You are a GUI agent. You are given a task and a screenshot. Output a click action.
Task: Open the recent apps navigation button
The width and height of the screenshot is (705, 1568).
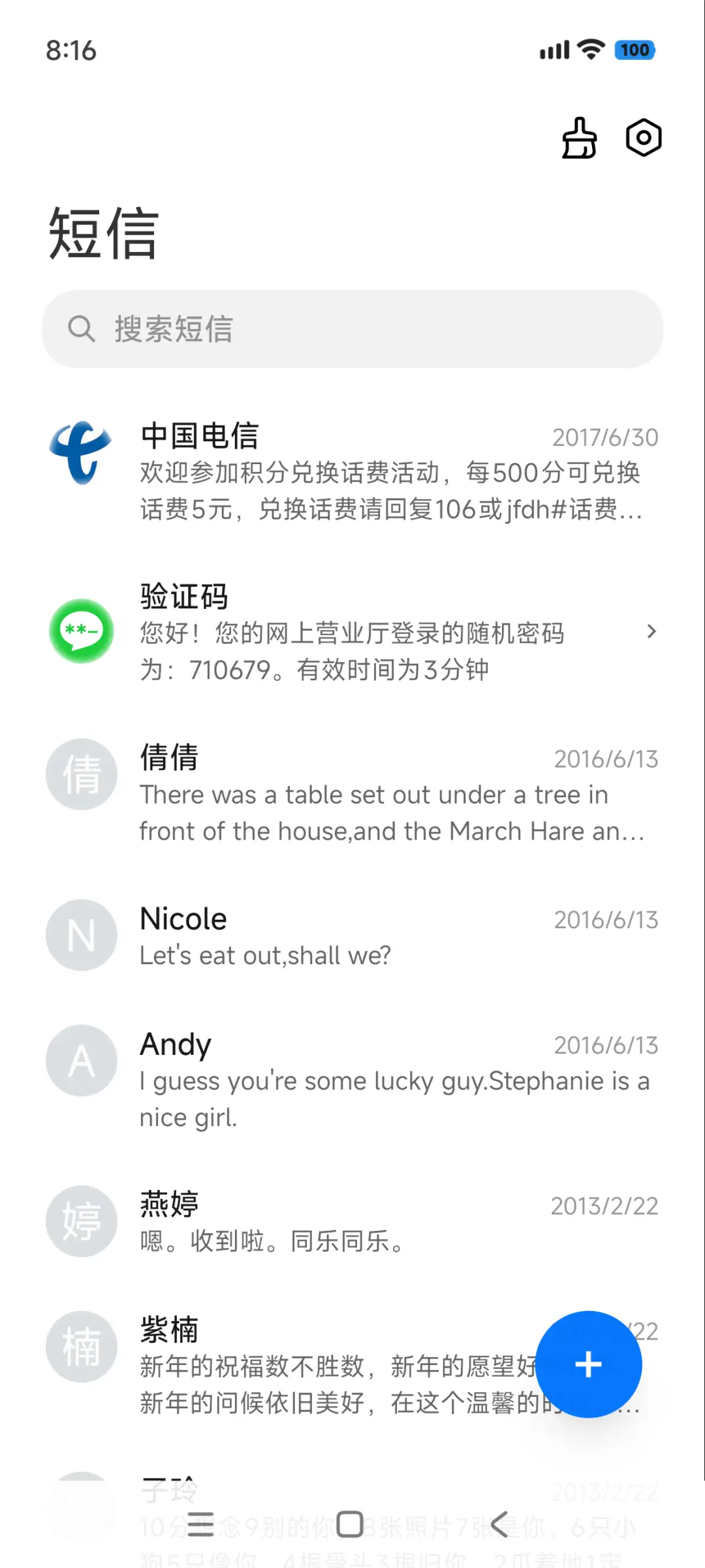click(202, 1524)
